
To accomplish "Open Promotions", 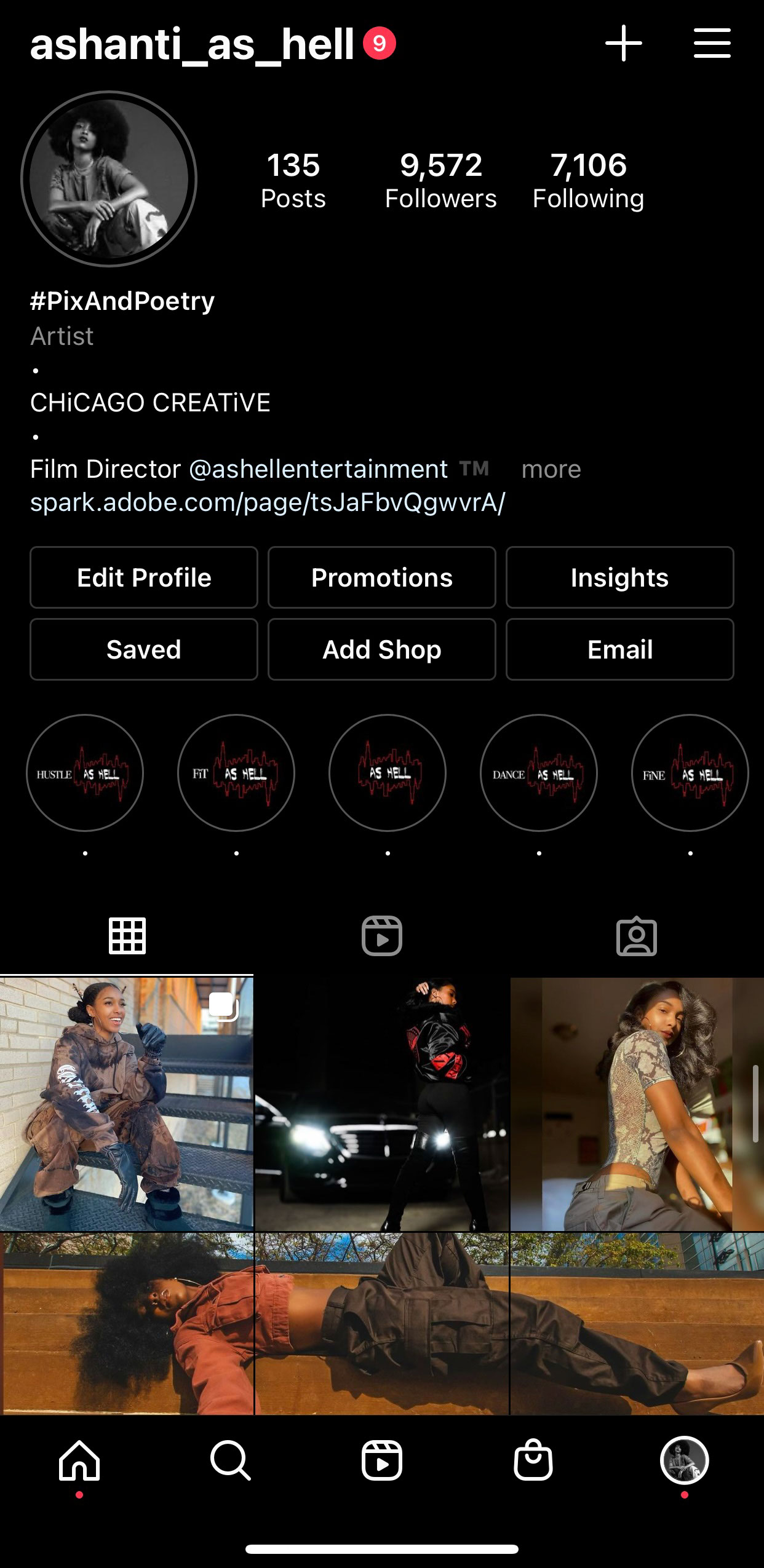I will click(x=382, y=577).
